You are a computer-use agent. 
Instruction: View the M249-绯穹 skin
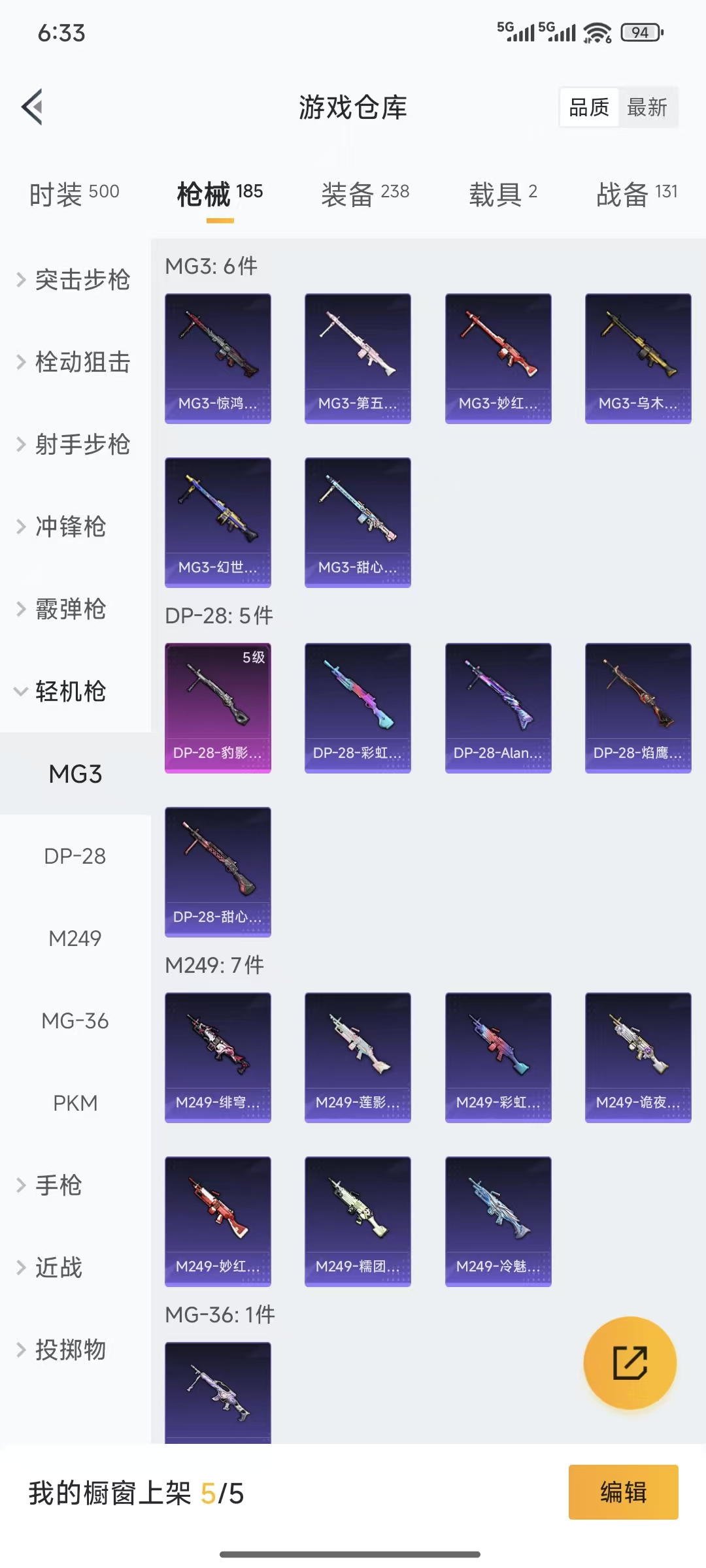(x=218, y=1057)
